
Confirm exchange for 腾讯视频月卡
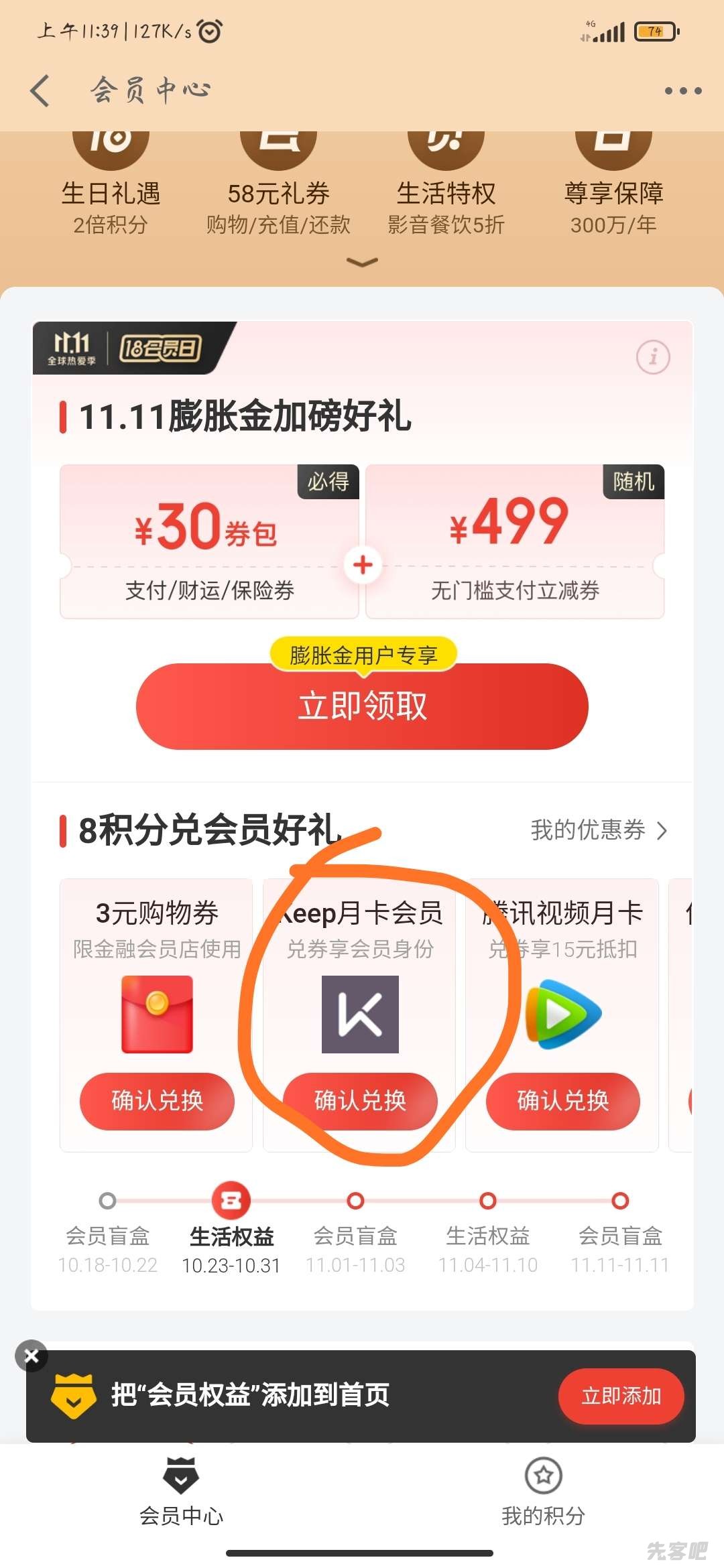pos(562,1101)
